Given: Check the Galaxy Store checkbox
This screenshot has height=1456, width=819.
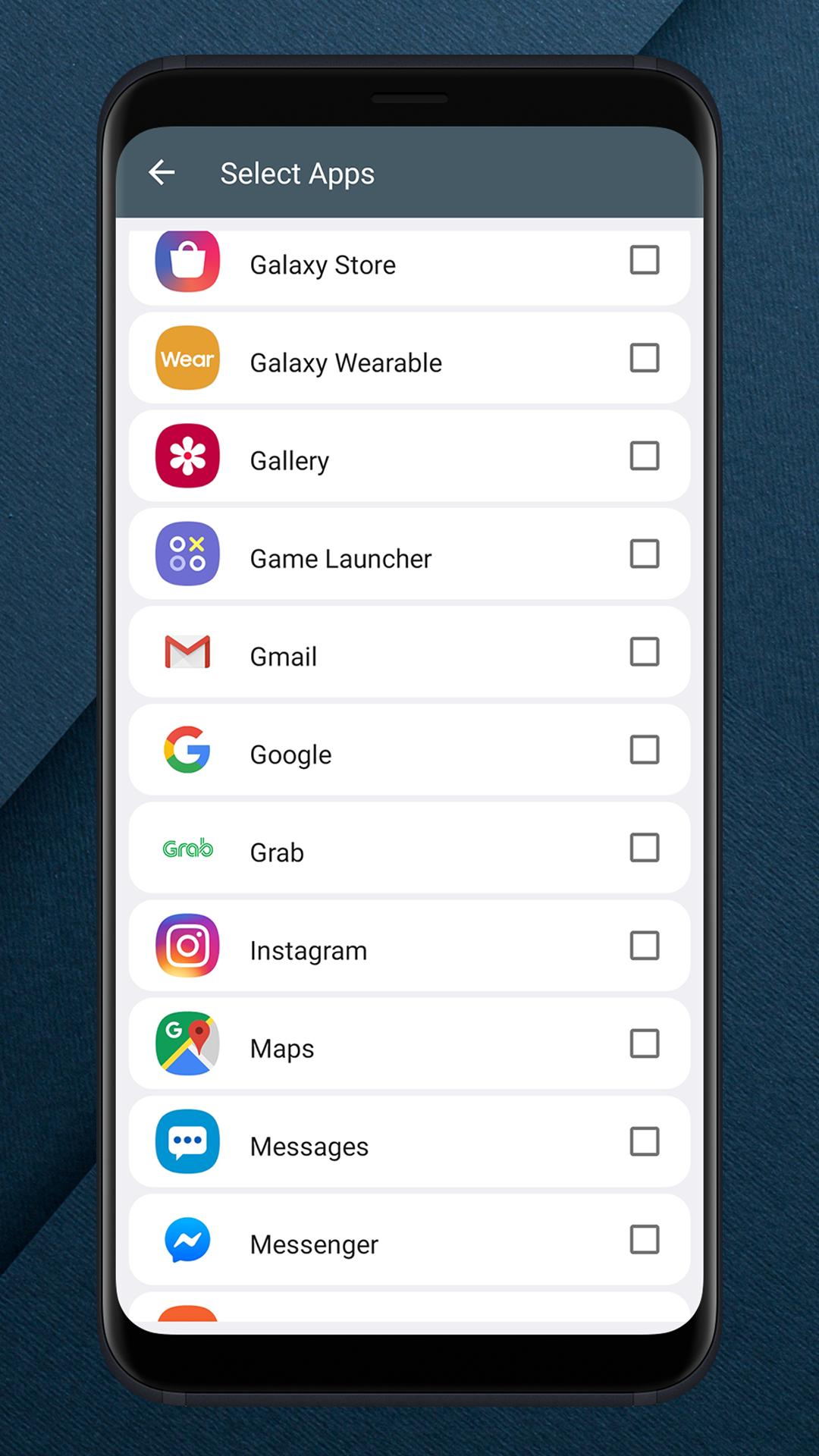Looking at the screenshot, I should coord(644,260).
